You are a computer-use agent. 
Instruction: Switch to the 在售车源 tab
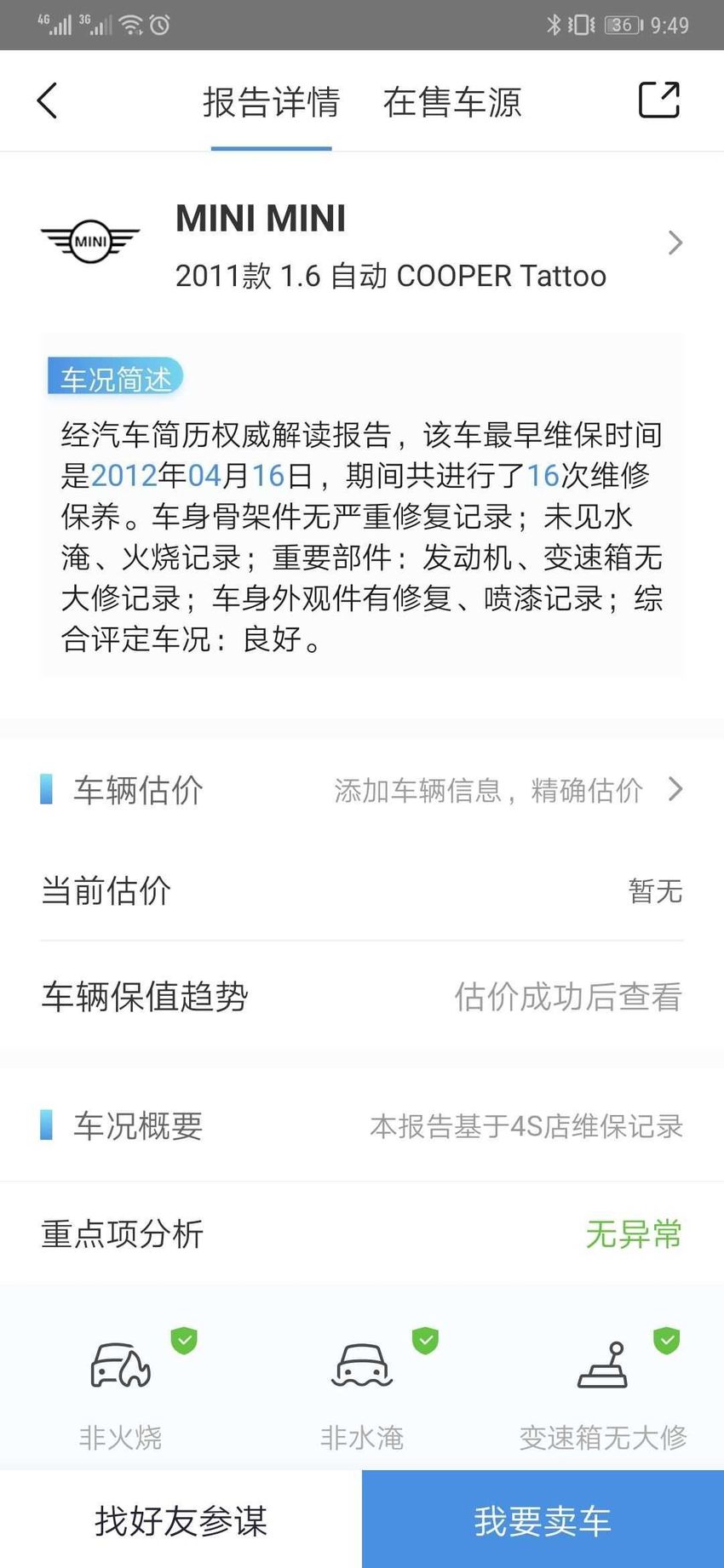tap(451, 102)
